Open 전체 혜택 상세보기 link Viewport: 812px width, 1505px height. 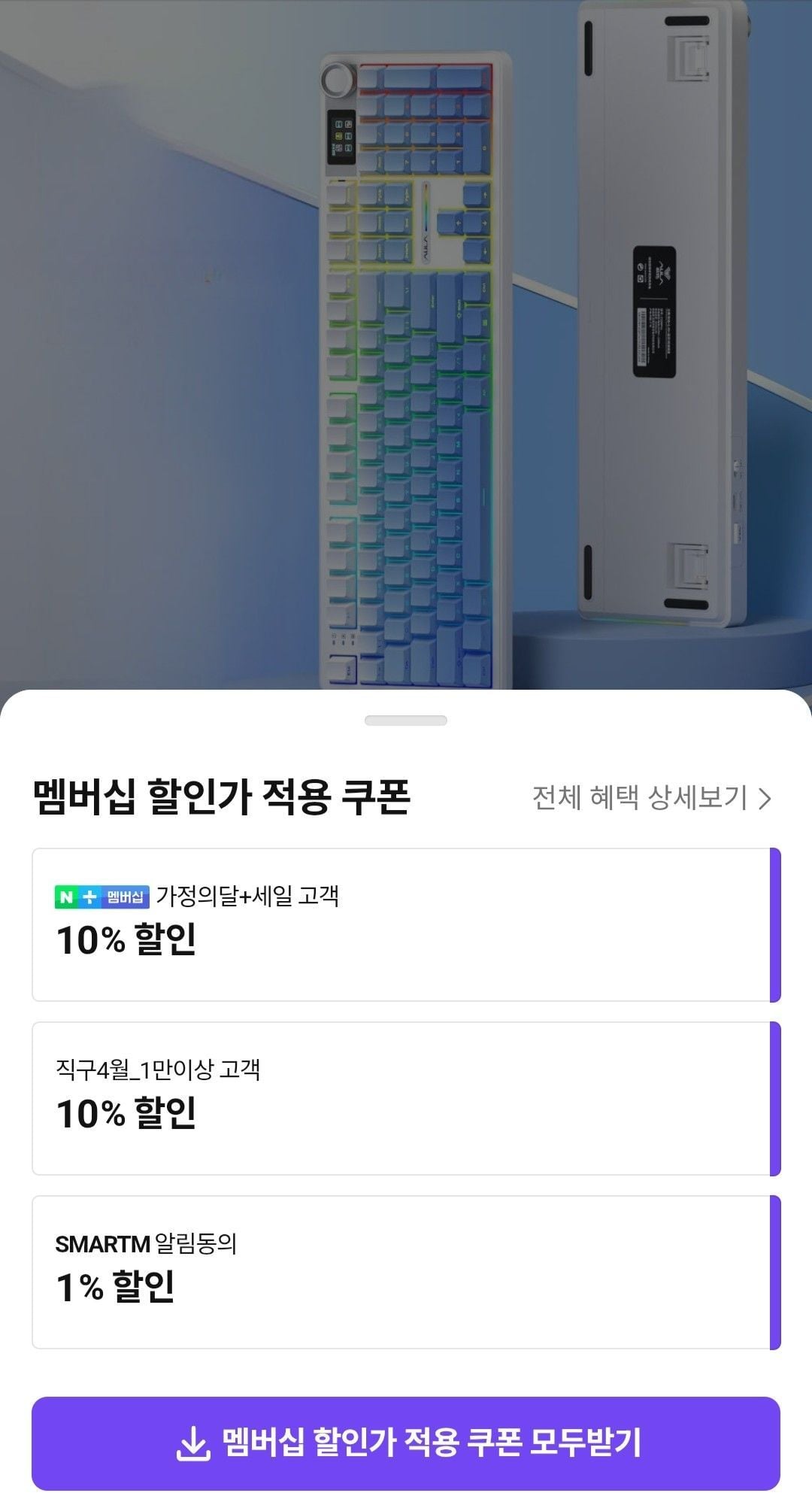pyautogui.click(x=651, y=798)
